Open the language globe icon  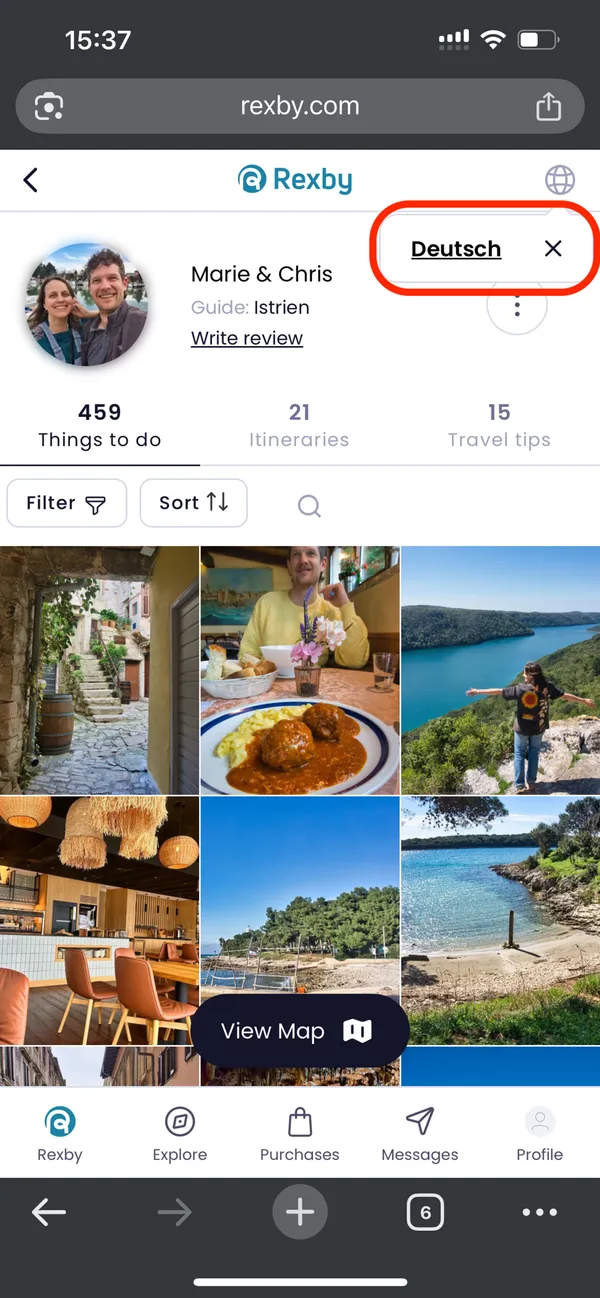click(560, 180)
